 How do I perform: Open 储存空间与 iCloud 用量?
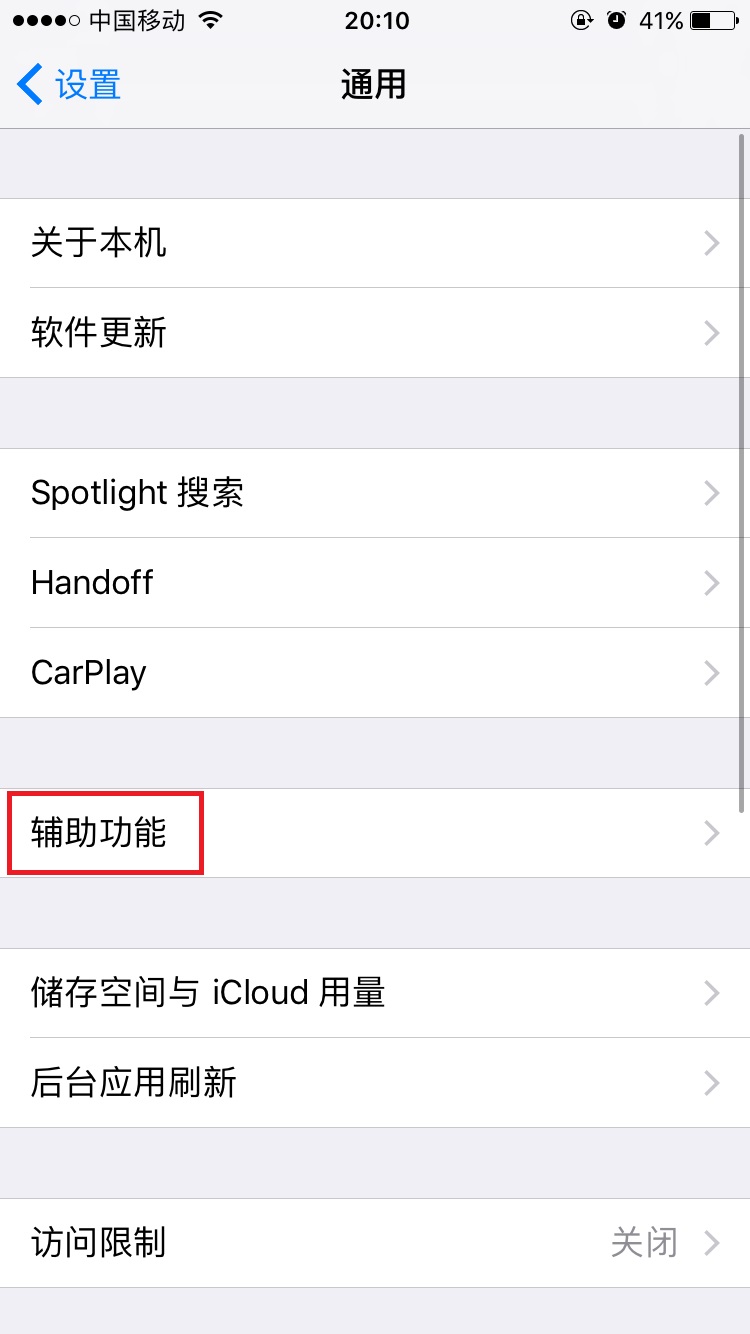coord(375,993)
